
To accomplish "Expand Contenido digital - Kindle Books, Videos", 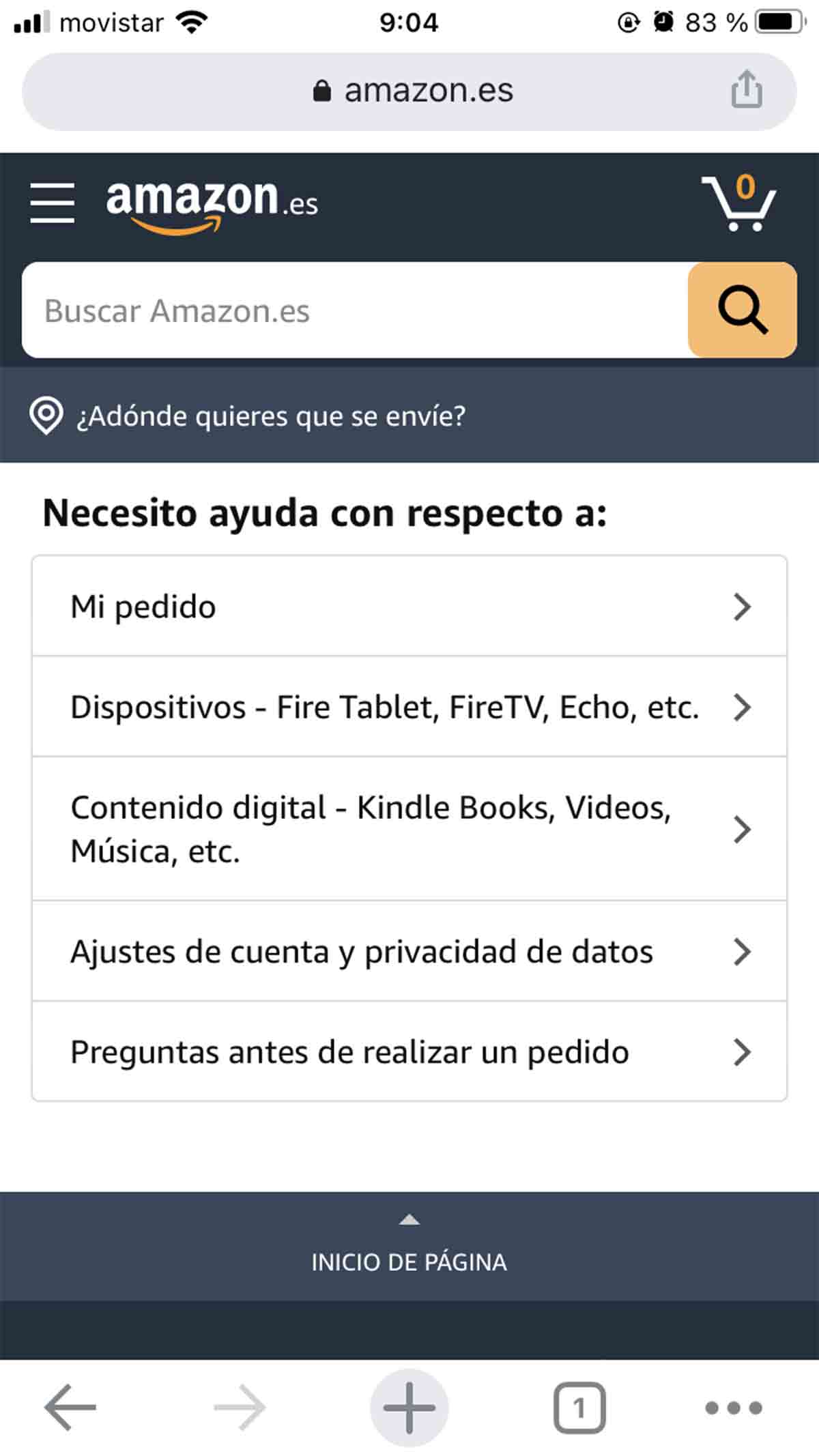I will pyautogui.click(x=409, y=828).
